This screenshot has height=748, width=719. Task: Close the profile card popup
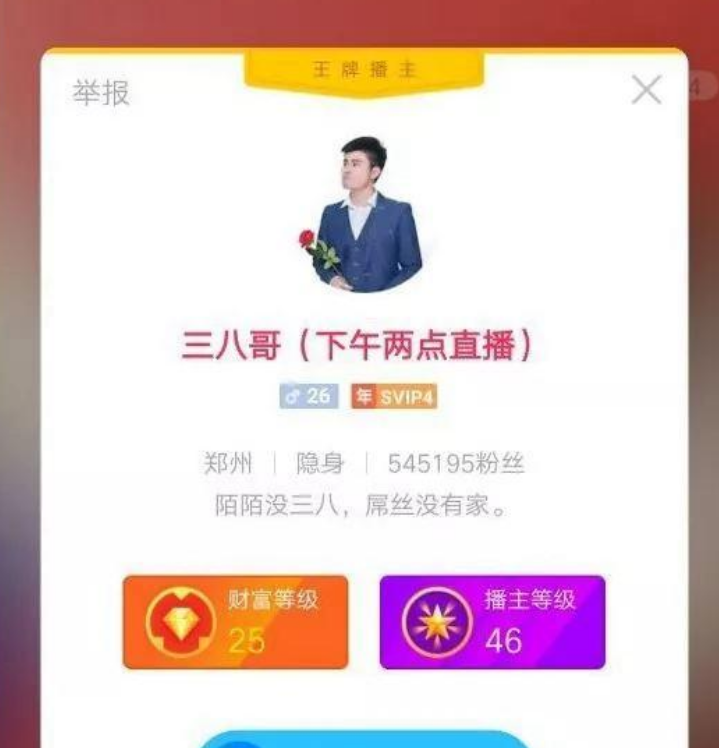646,91
